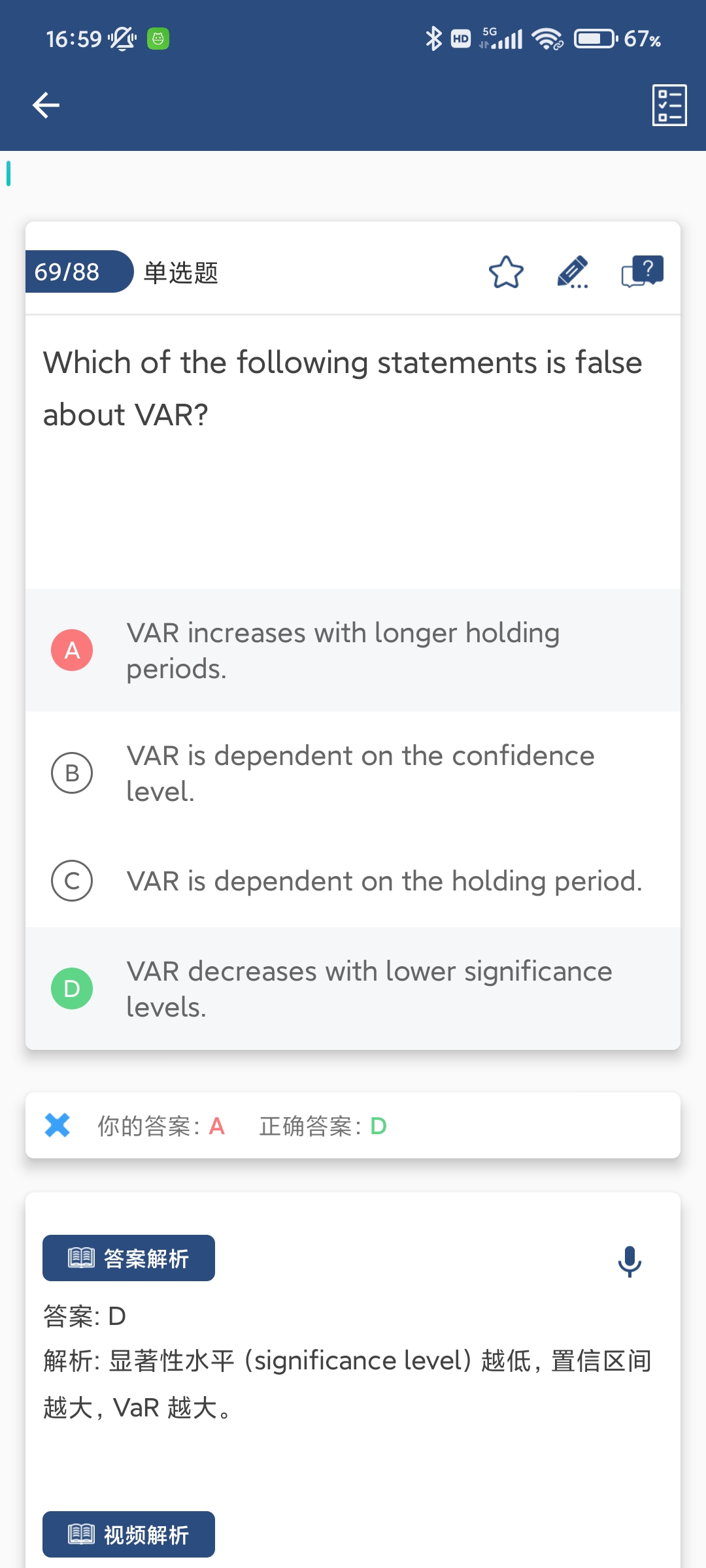This screenshot has height=1568, width=706.
Task: Tap the microphone icon beside 答案解析
Action: point(630,1261)
